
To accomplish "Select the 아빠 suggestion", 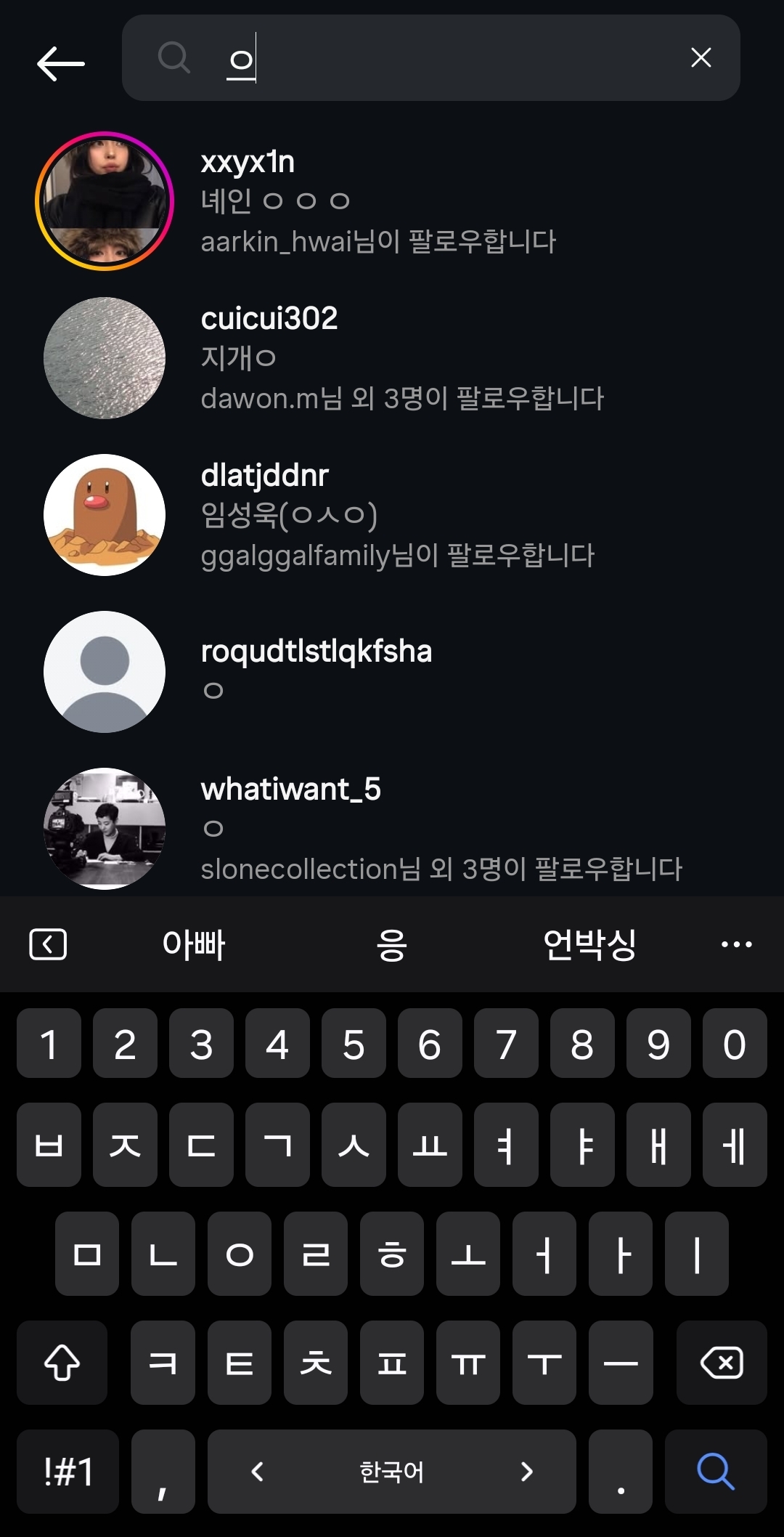I will (x=193, y=944).
